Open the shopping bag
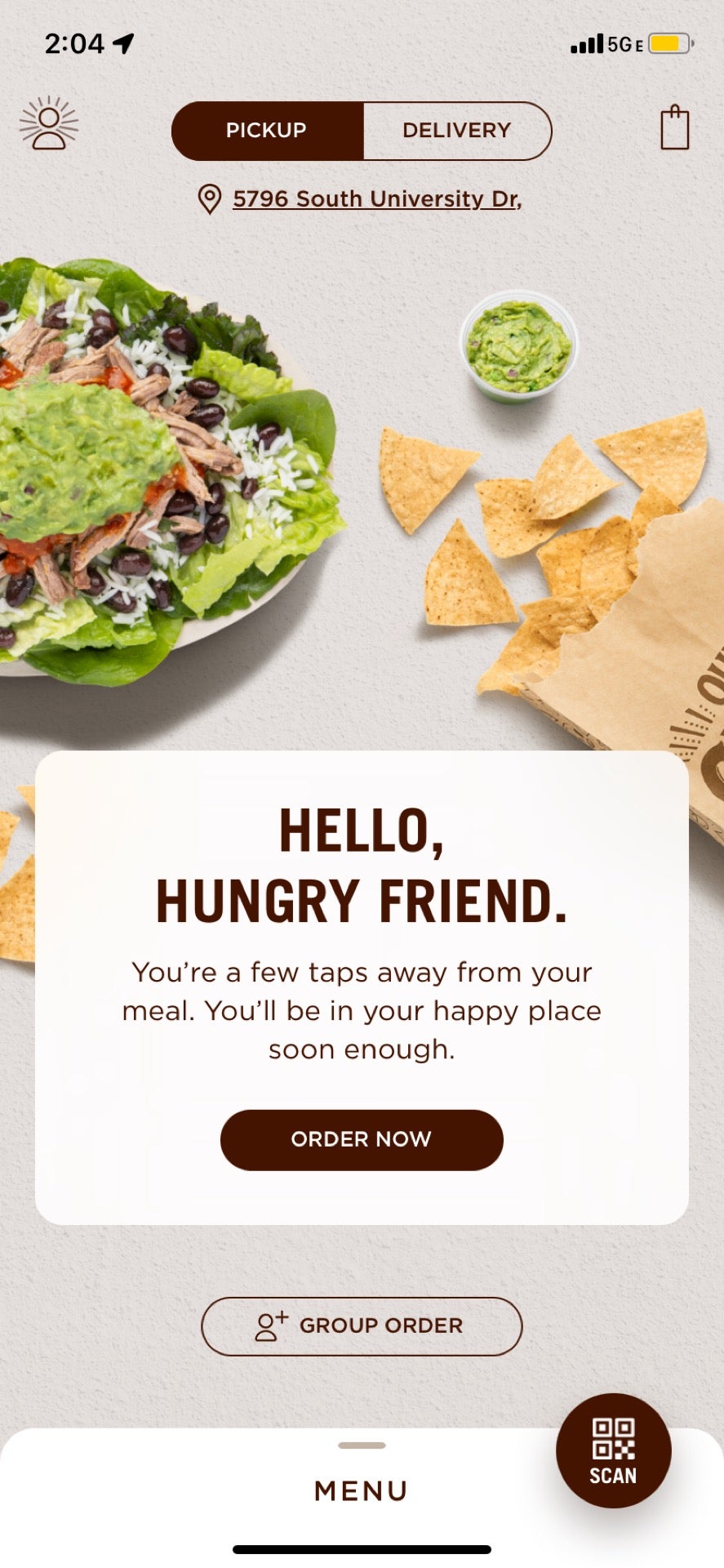Viewport: 724px width, 1568px height. click(674, 128)
